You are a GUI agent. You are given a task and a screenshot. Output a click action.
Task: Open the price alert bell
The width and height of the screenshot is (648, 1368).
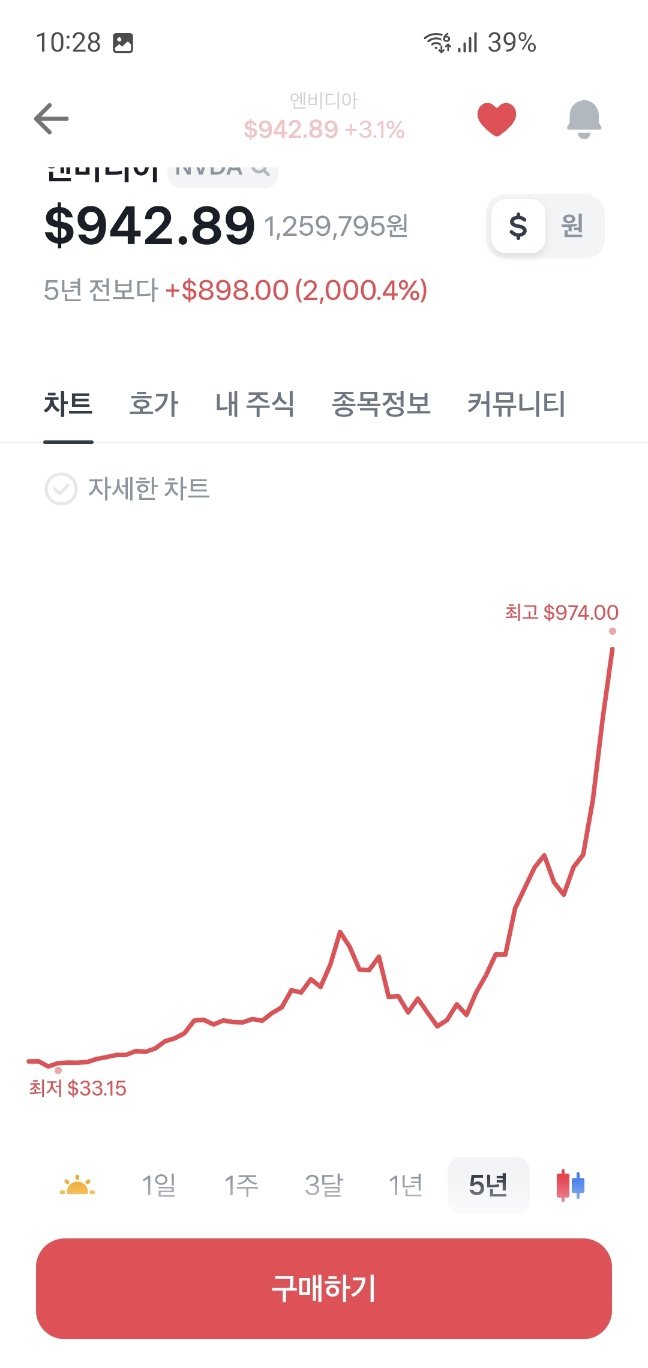[x=584, y=120]
